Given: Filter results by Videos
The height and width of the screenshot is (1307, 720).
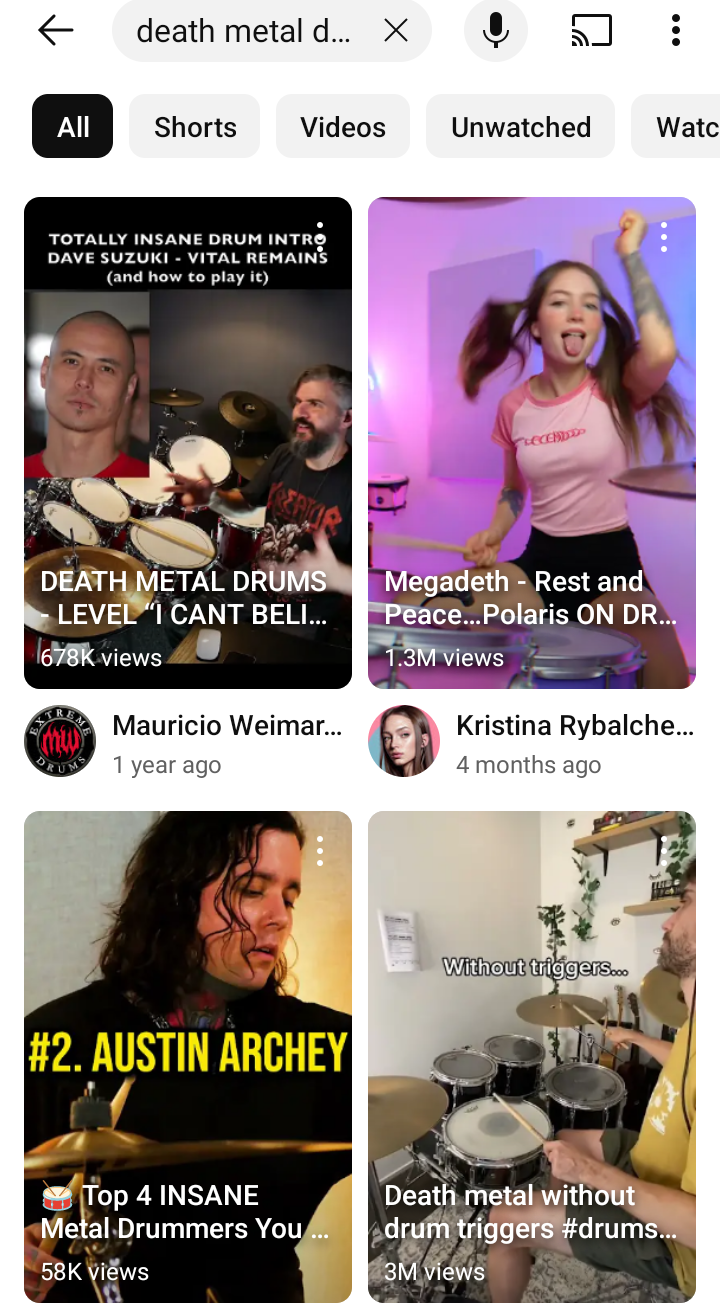Looking at the screenshot, I should (343, 127).
